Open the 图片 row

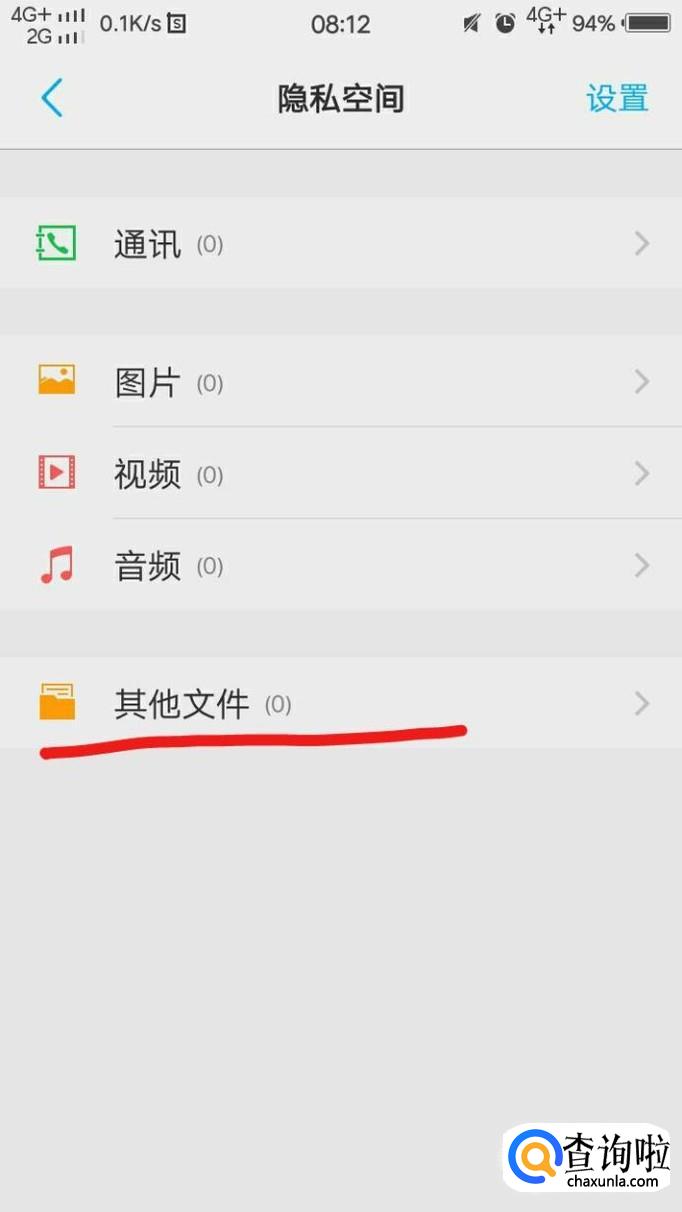click(x=341, y=381)
